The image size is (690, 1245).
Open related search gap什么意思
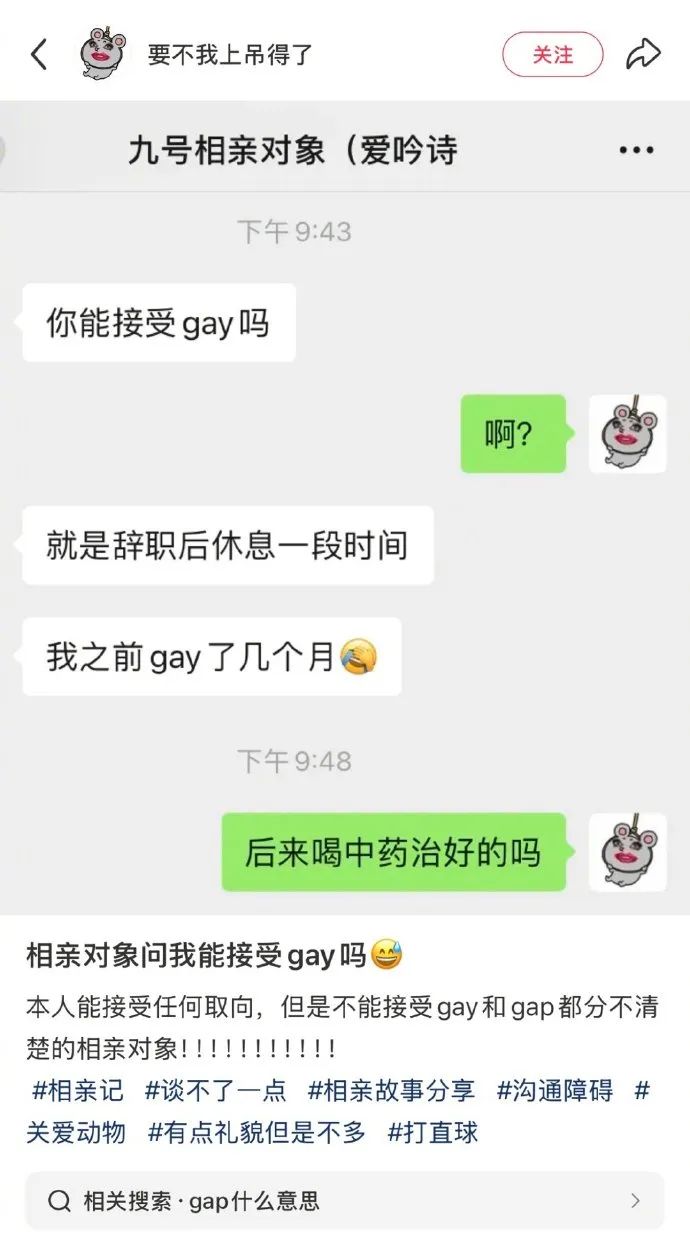coord(345,1201)
